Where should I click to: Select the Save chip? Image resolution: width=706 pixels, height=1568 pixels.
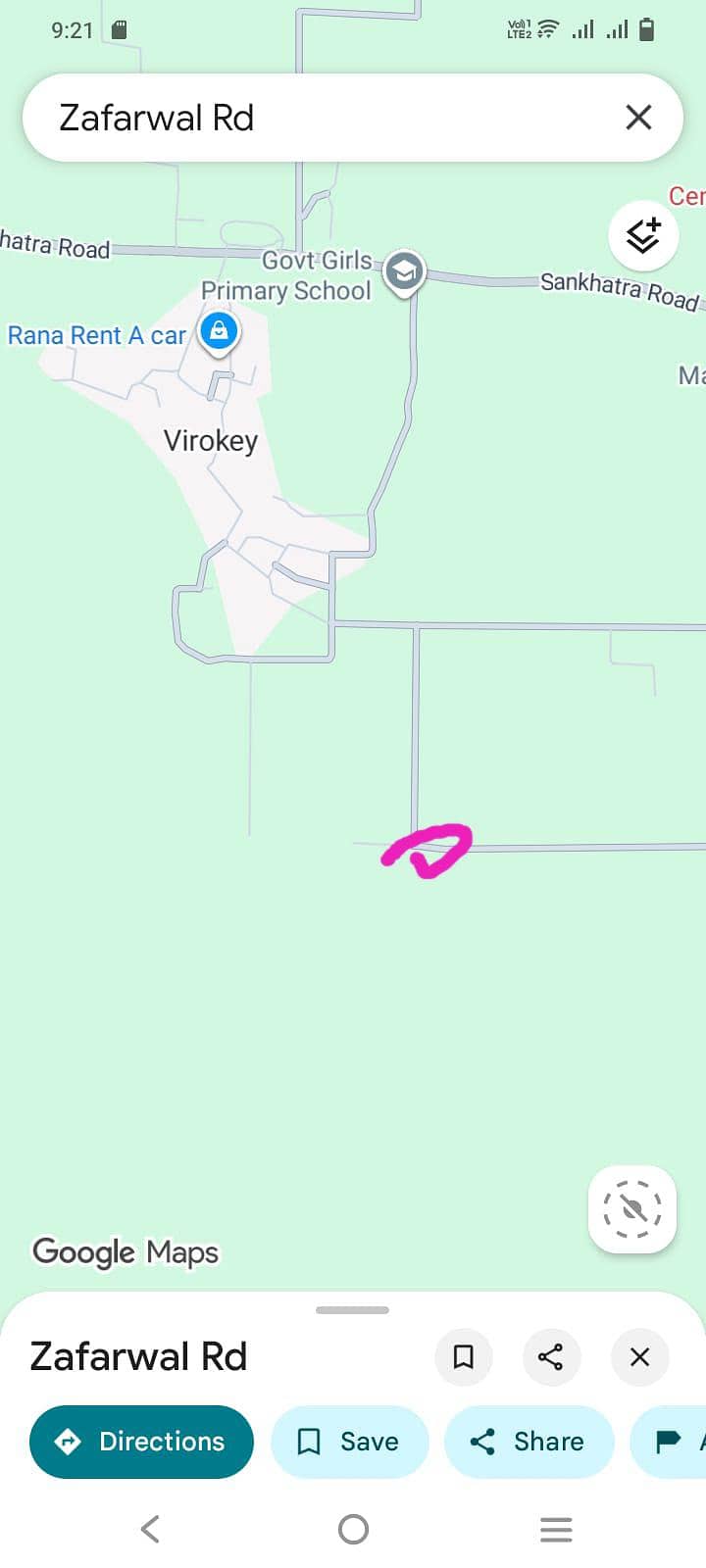349,1442
